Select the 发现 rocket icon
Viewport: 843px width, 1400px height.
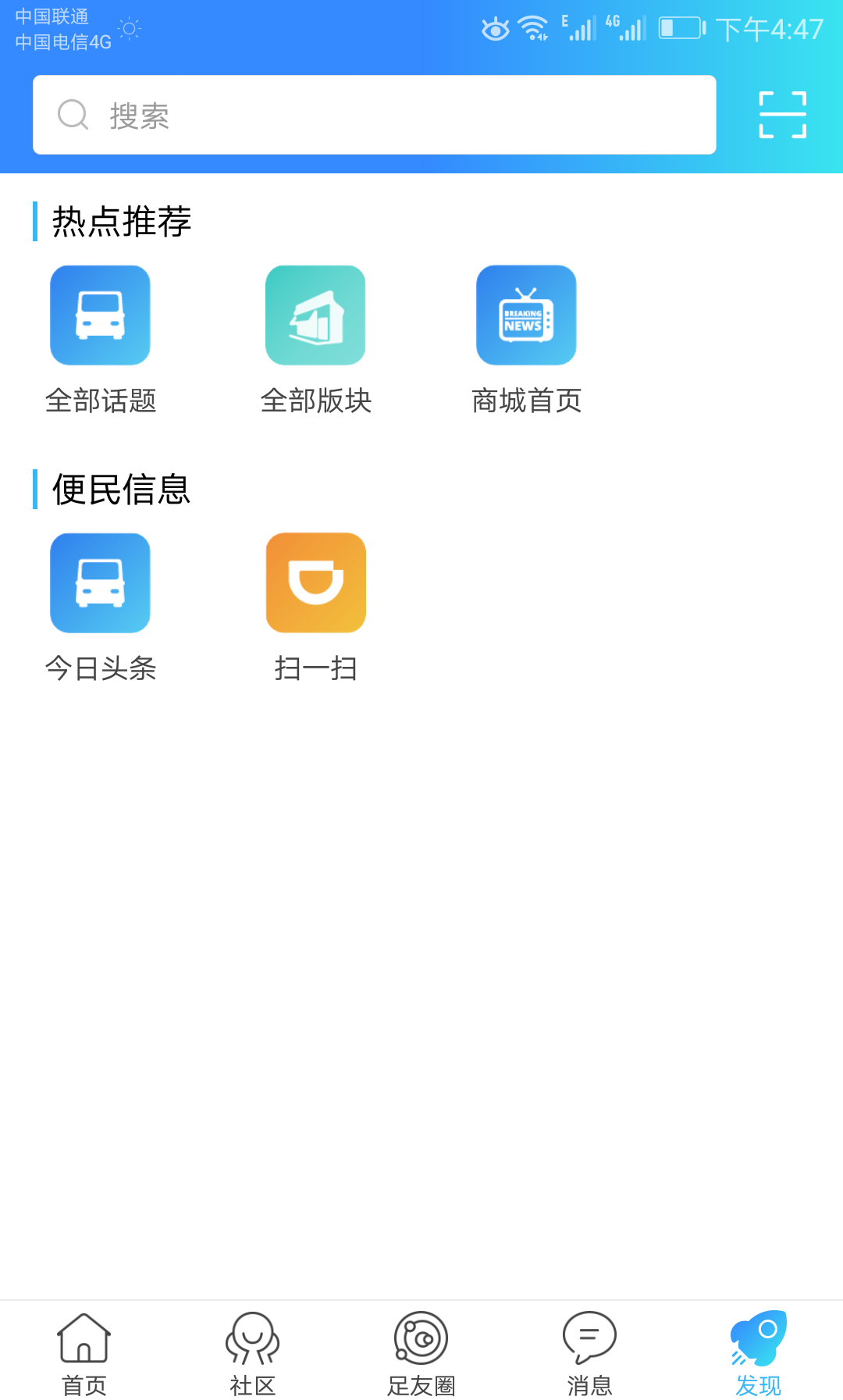[759, 1338]
